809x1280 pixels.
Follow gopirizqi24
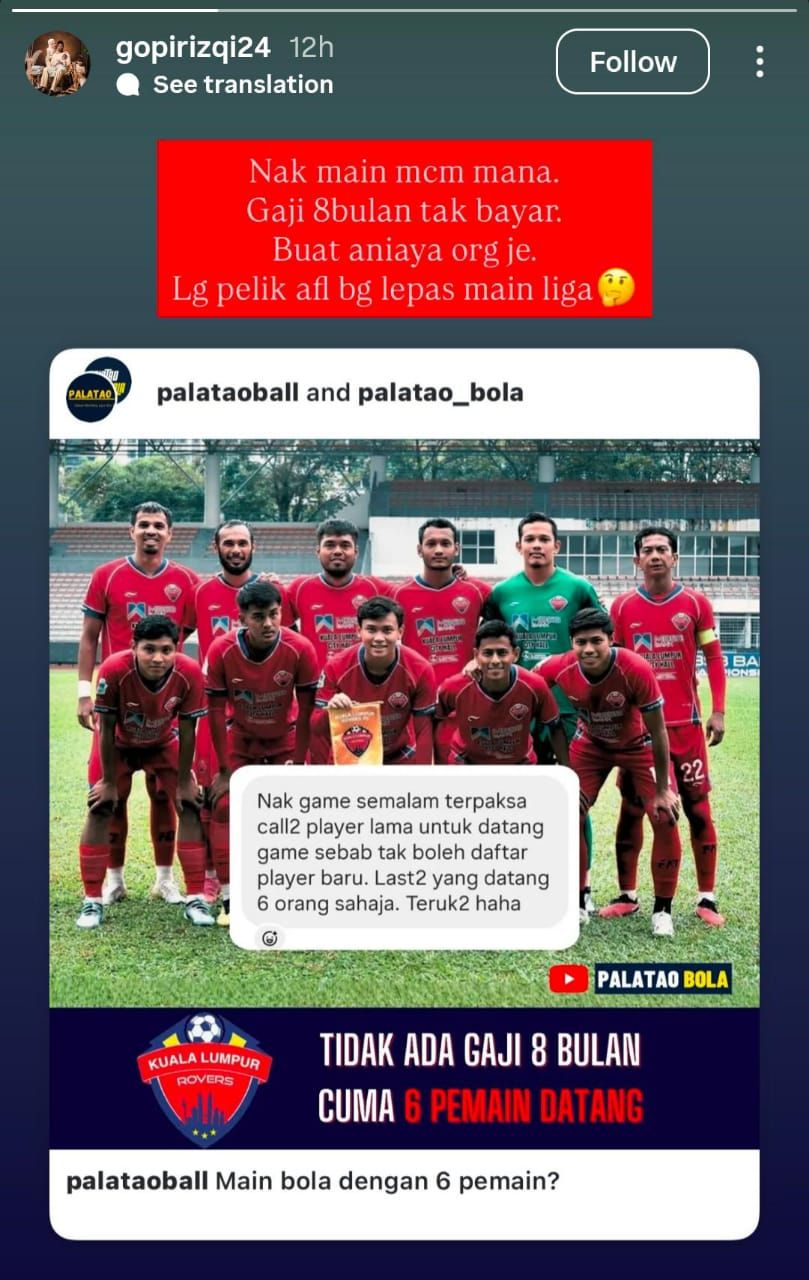(x=632, y=62)
